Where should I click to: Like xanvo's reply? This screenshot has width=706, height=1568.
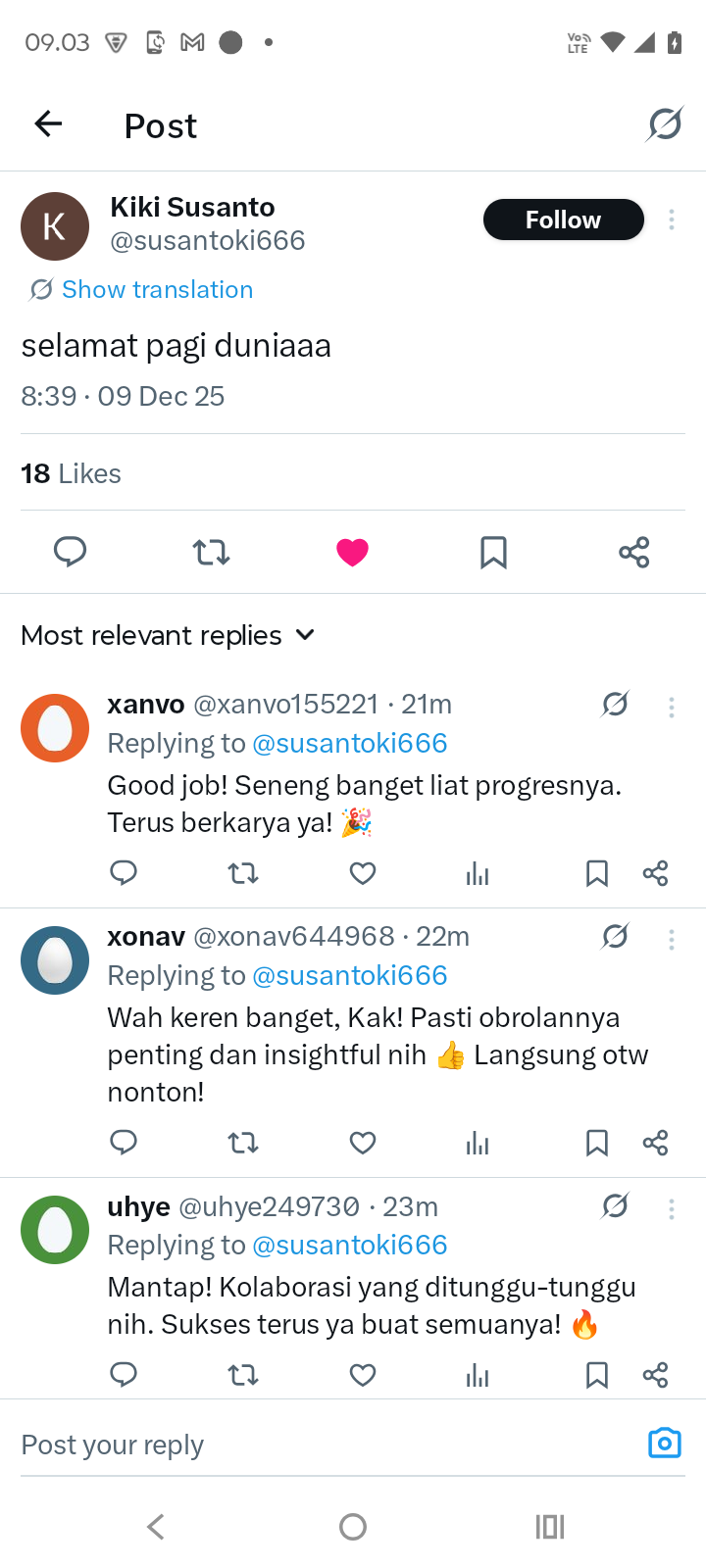click(363, 873)
